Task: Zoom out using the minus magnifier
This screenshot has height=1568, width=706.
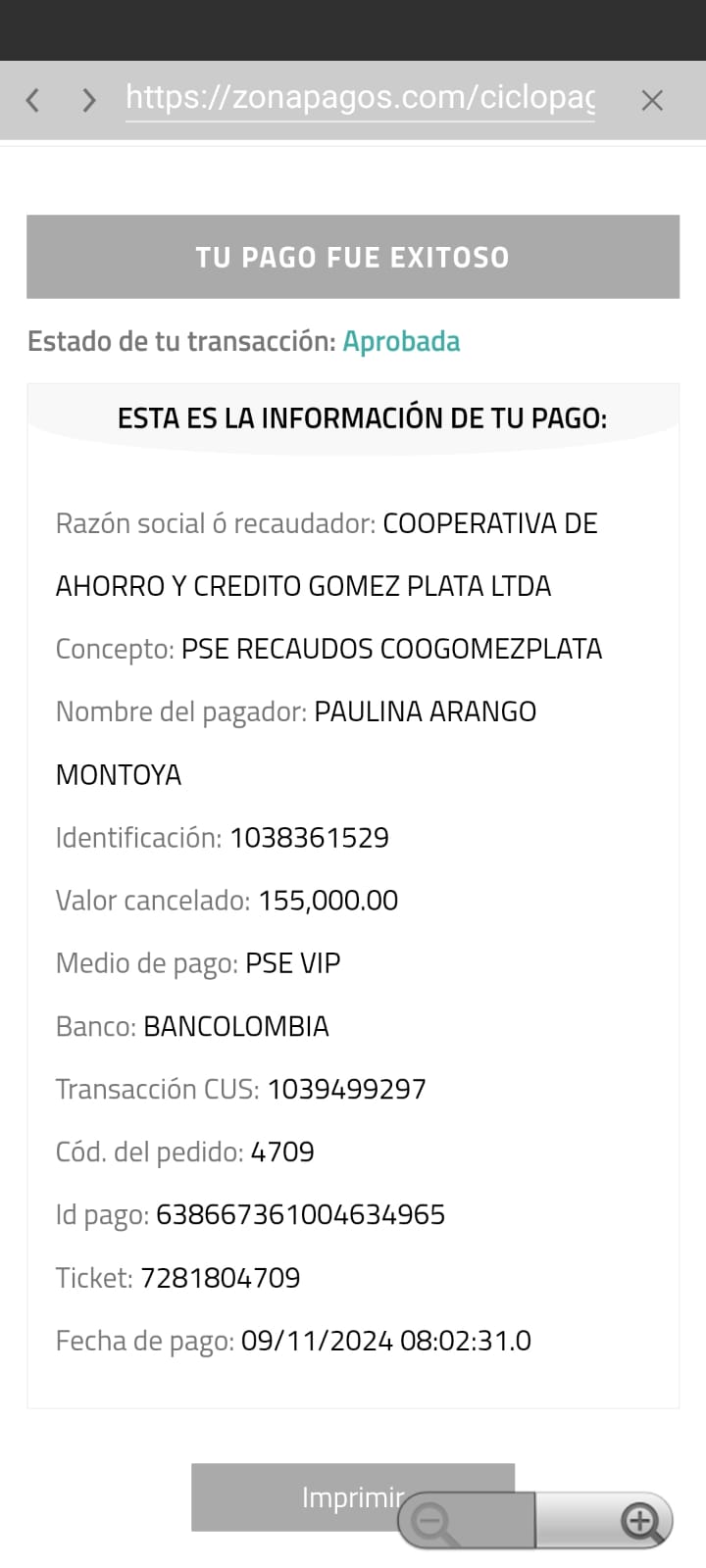Action: coord(432,1522)
